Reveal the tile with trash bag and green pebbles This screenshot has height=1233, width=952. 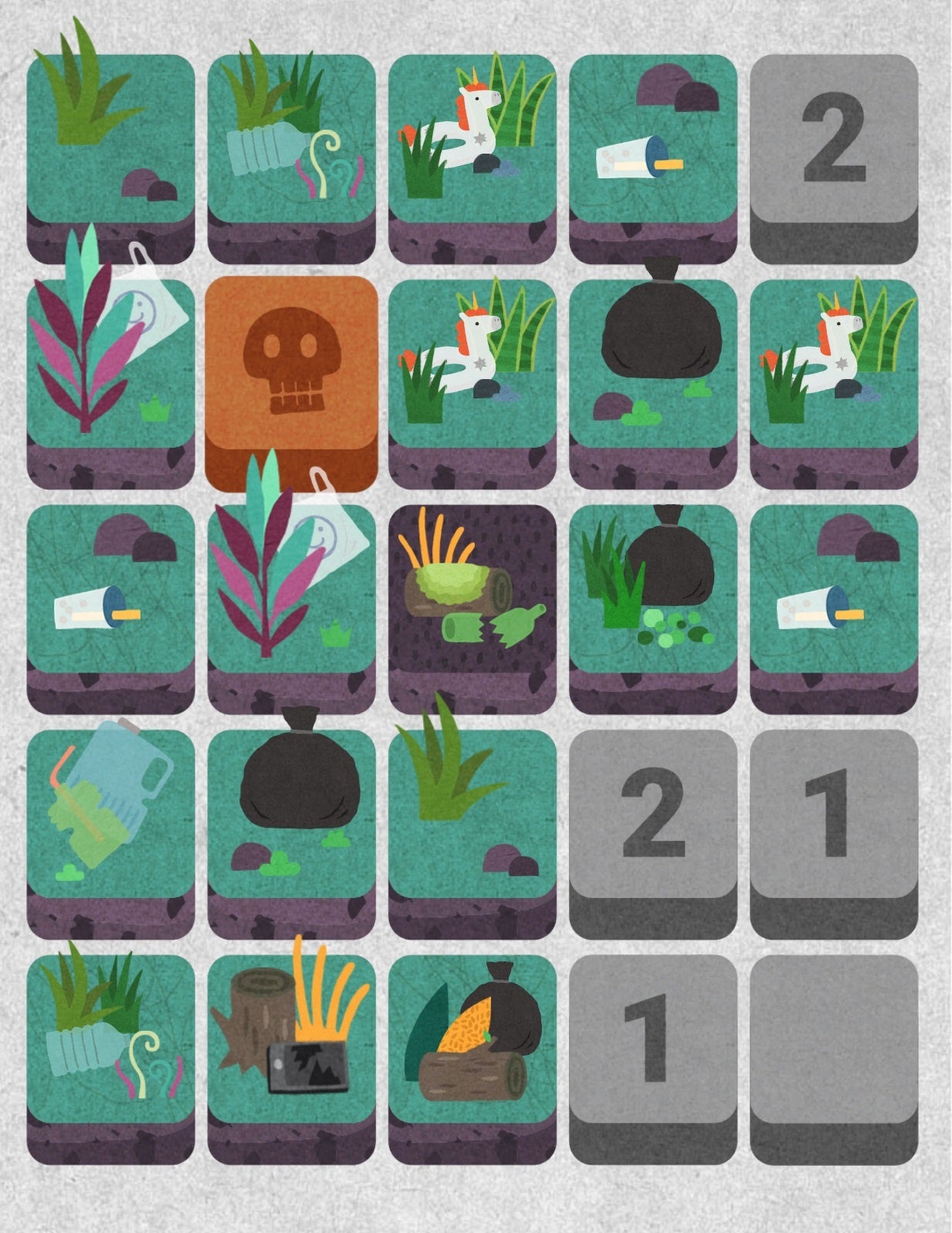pyautogui.click(x=652, y=589)
